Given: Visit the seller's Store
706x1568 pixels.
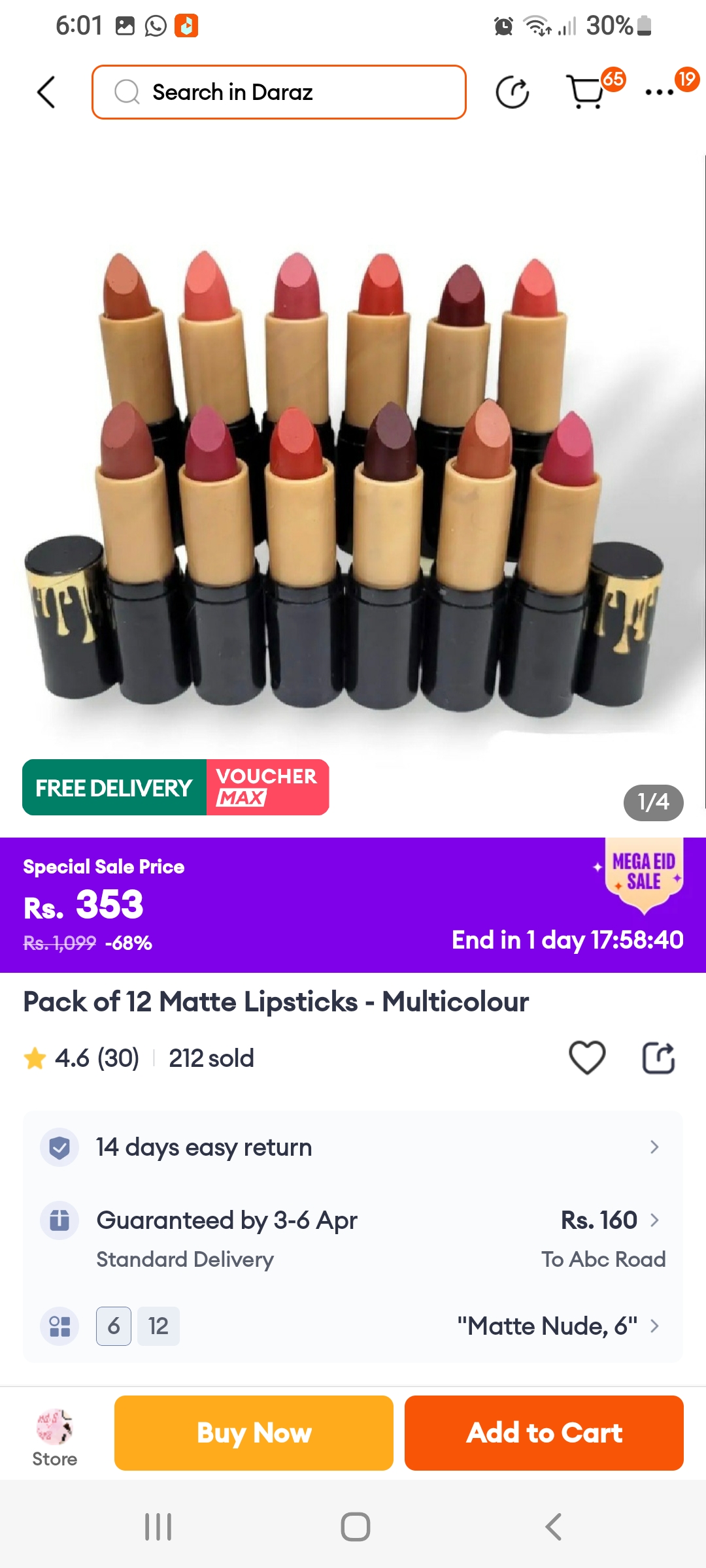Looking at the screenshot, I should tap(55, 1436).
